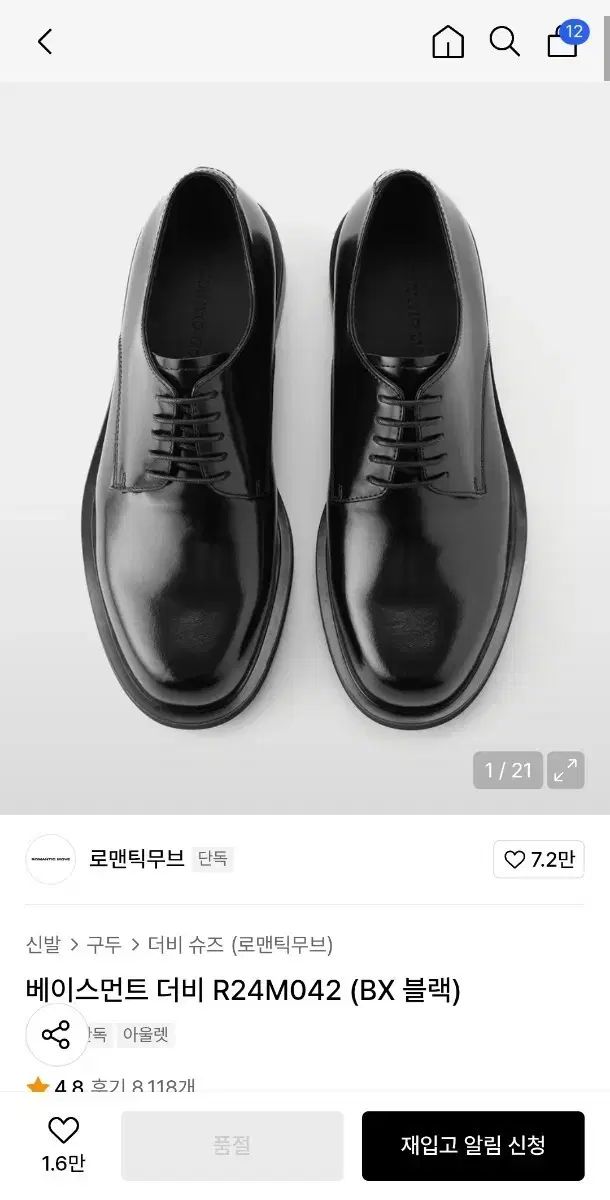
Task: Open the 신발 category breadcrumb
Action: tap(43, 944)
